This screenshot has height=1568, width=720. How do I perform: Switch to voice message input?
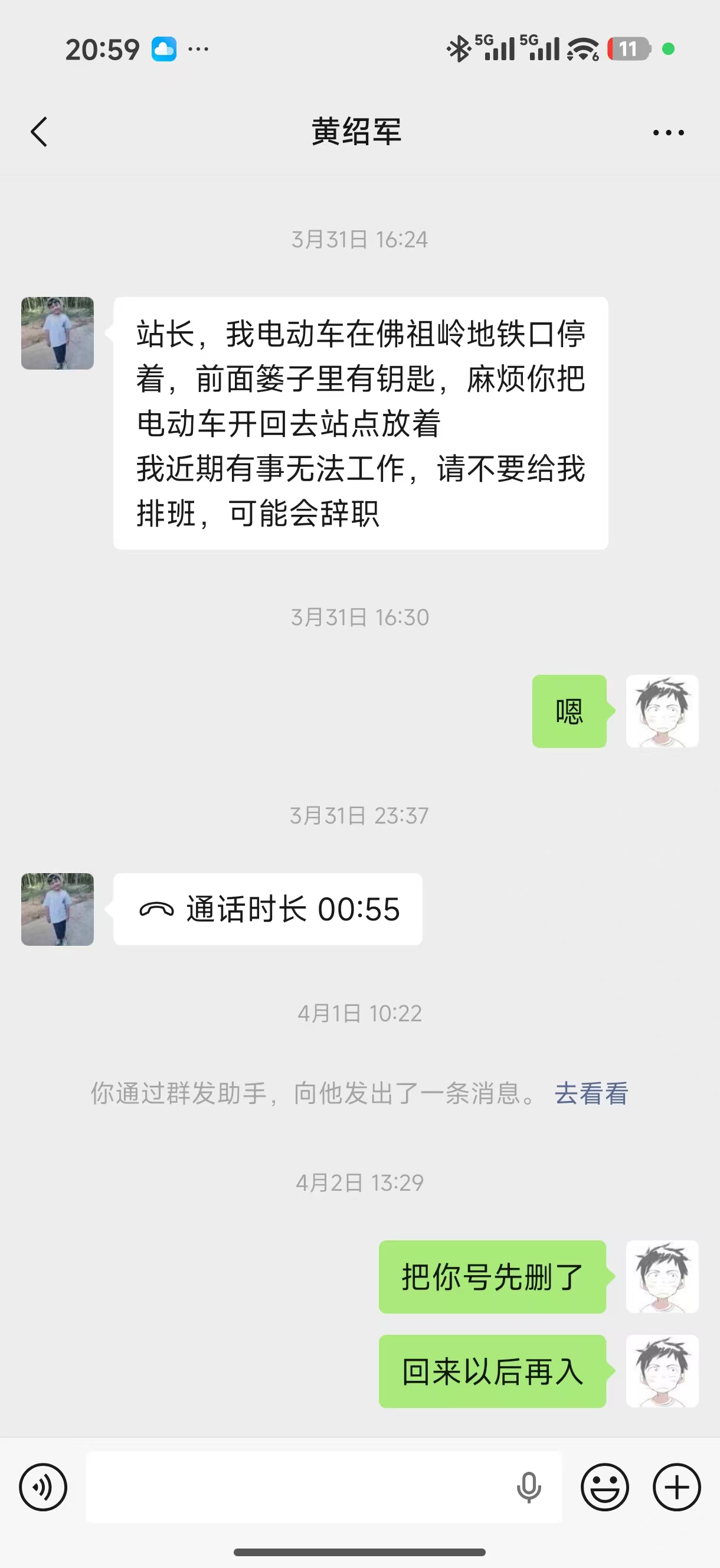coord(43,1487)
